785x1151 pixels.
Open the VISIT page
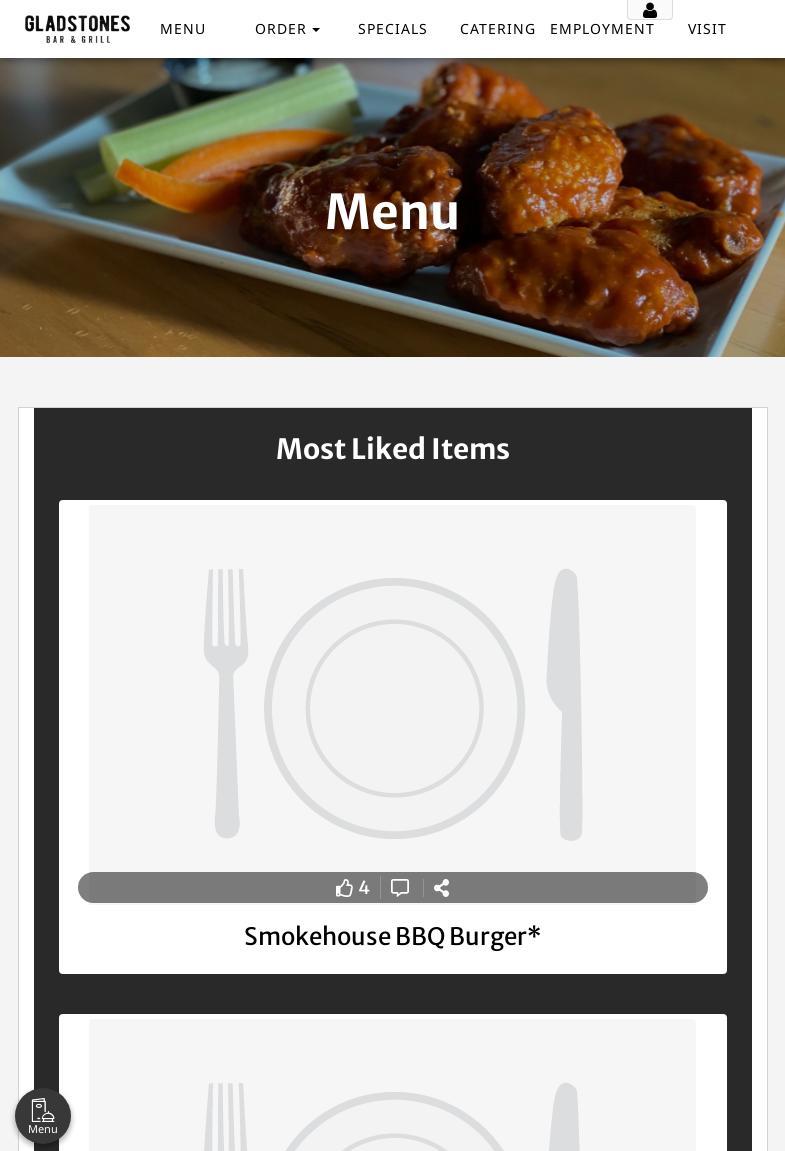click(x=706, y=29)
